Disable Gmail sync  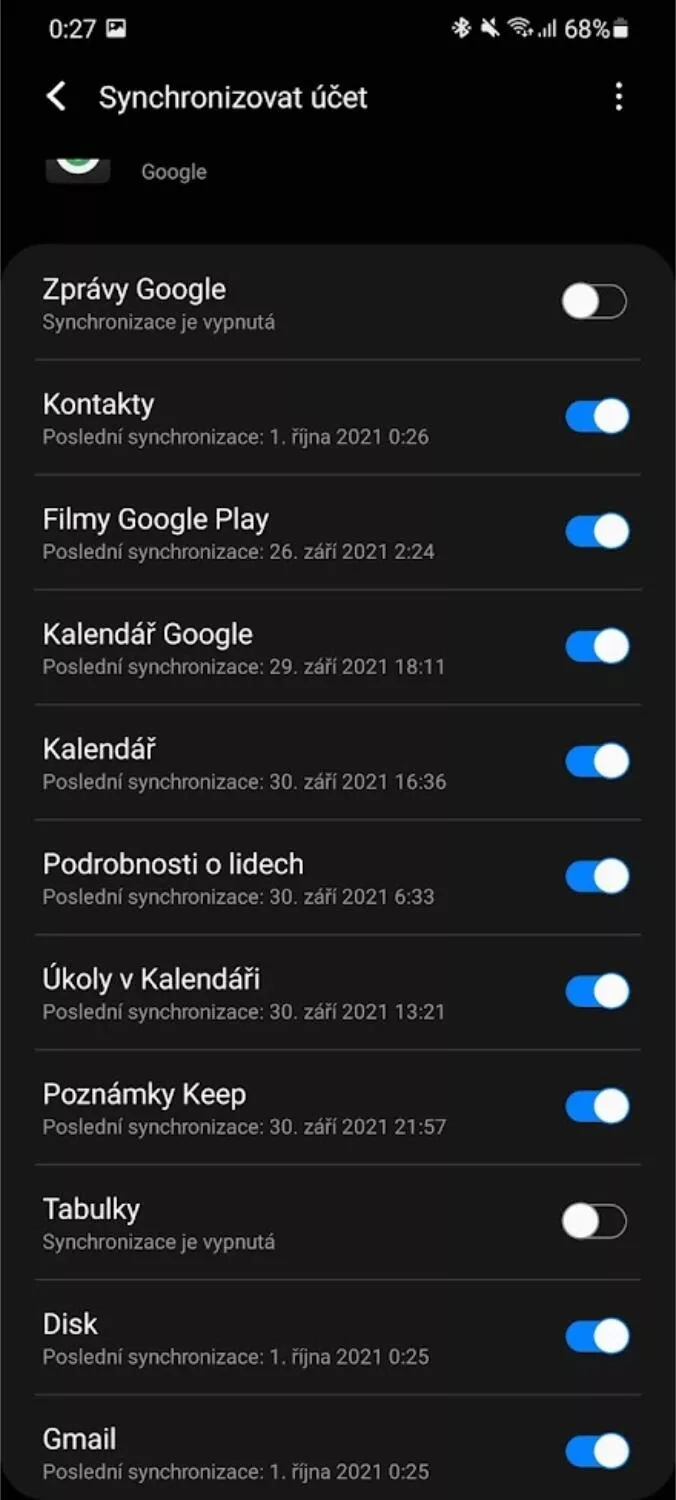coord(597,1451)
